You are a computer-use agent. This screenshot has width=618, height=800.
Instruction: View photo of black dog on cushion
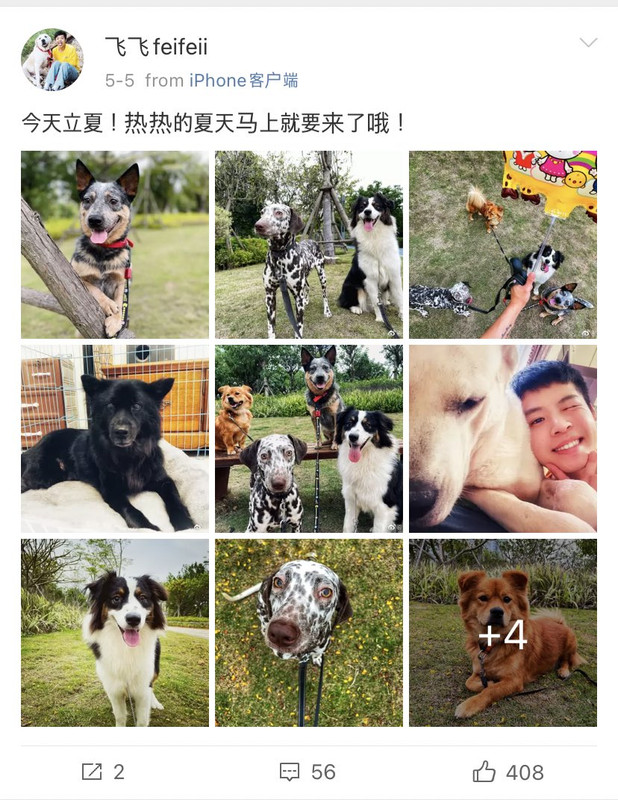tap(115, 438)
